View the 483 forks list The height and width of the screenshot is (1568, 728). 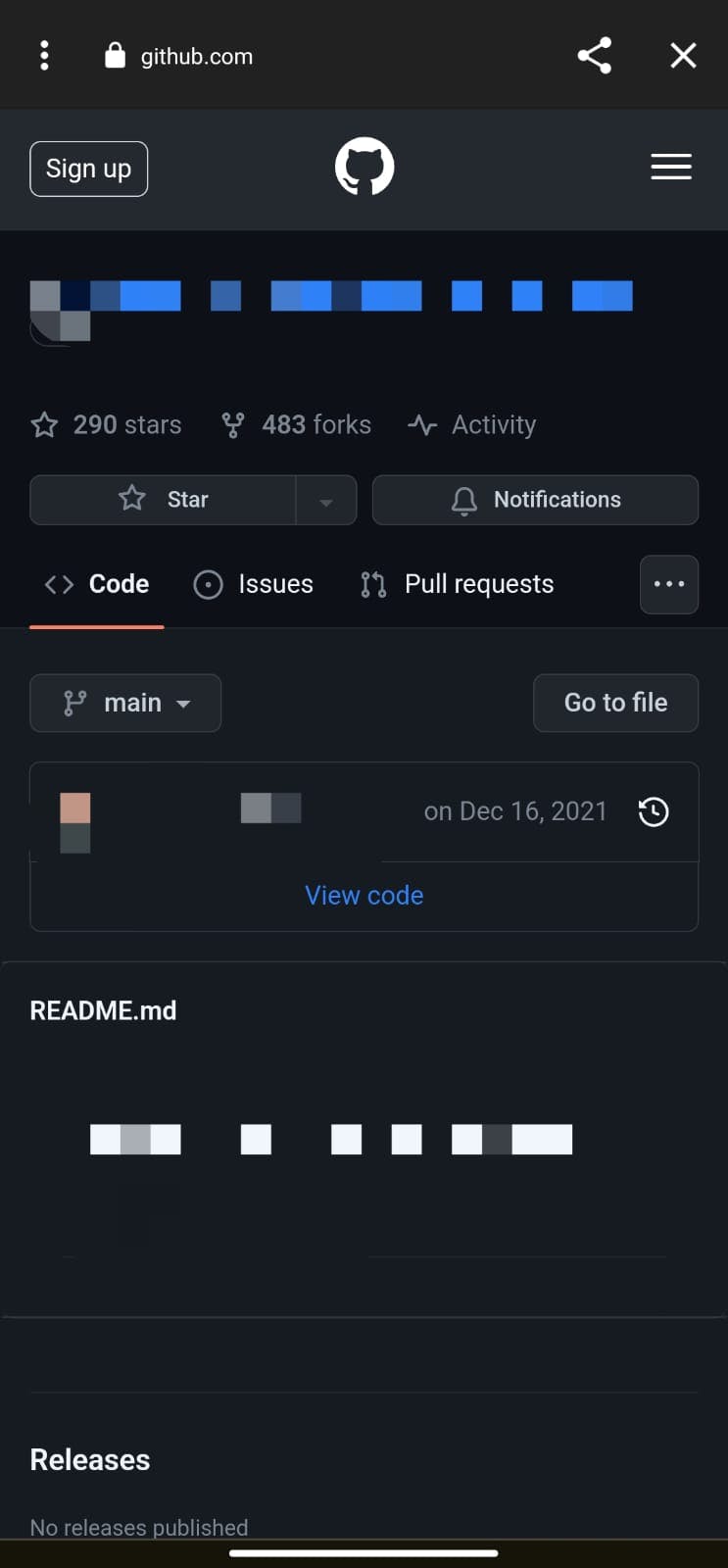[297, 424]
